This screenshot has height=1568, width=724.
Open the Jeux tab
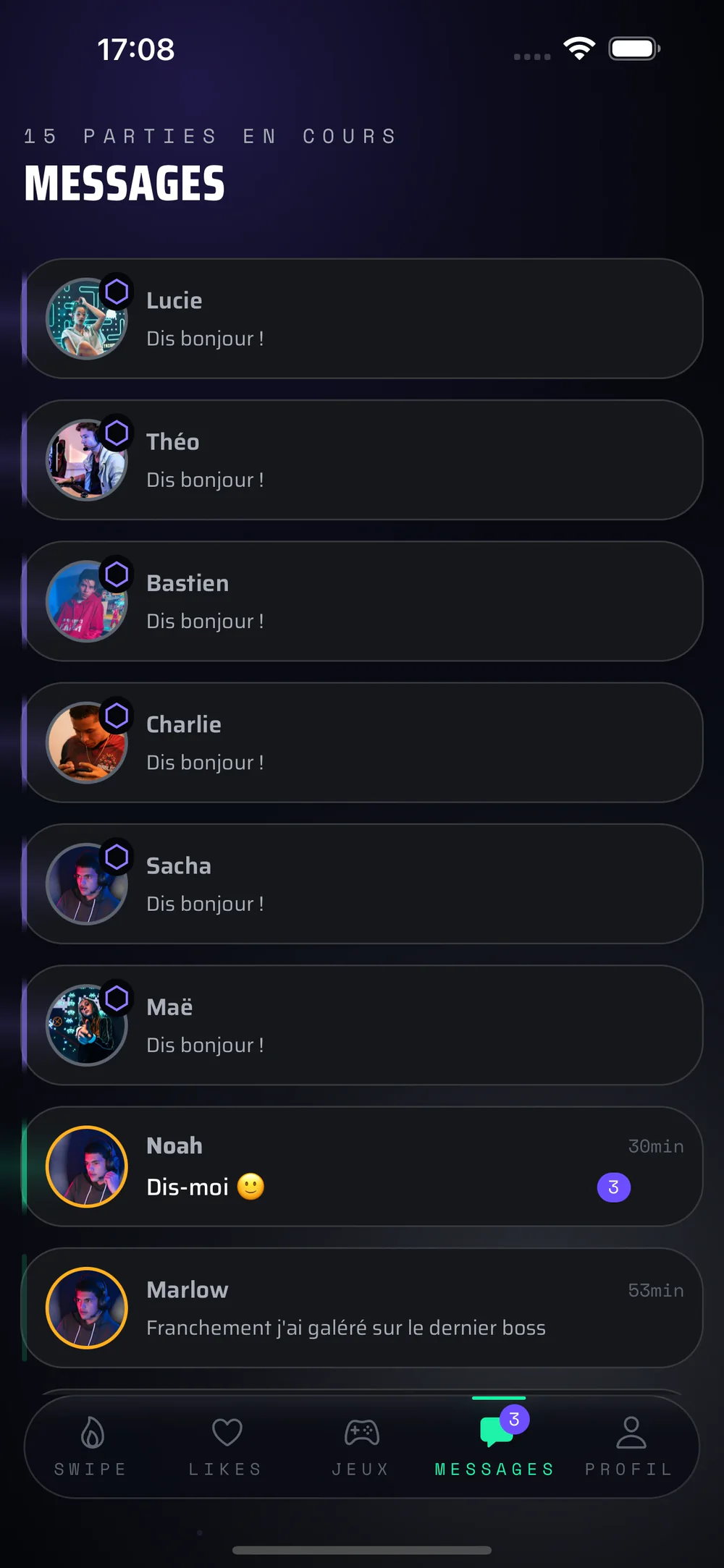click(361, 1446)
